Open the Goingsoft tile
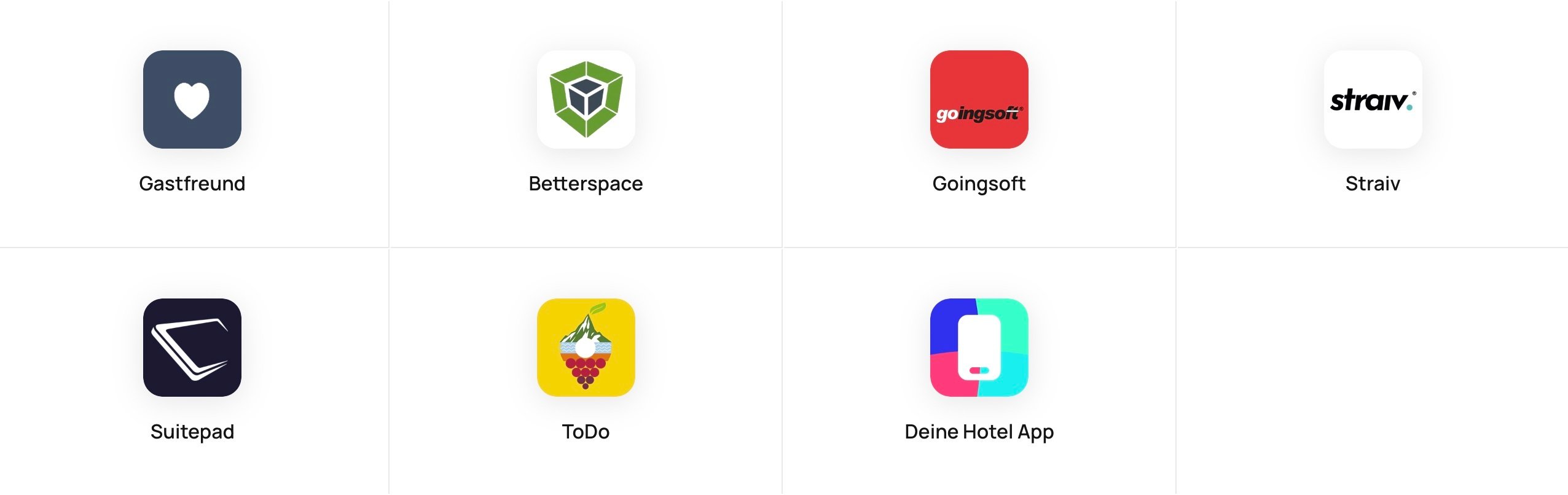Image resolution: width=1568 pixels, height=495 pixels. [979, 100]
